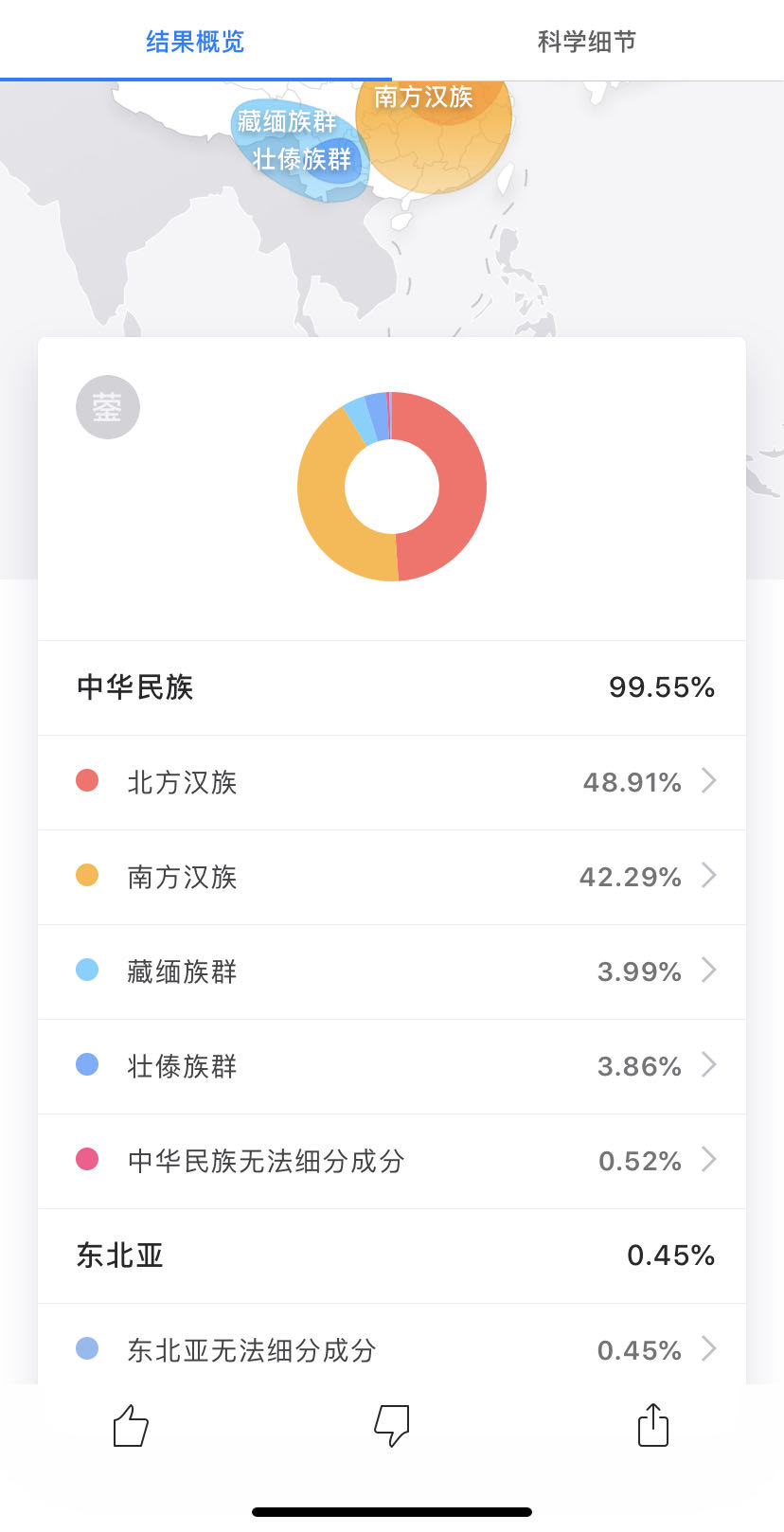Screen dimensions: 784x1532
Task: Open 中华民族无法细分成分 row
Action: [392, 1161]
